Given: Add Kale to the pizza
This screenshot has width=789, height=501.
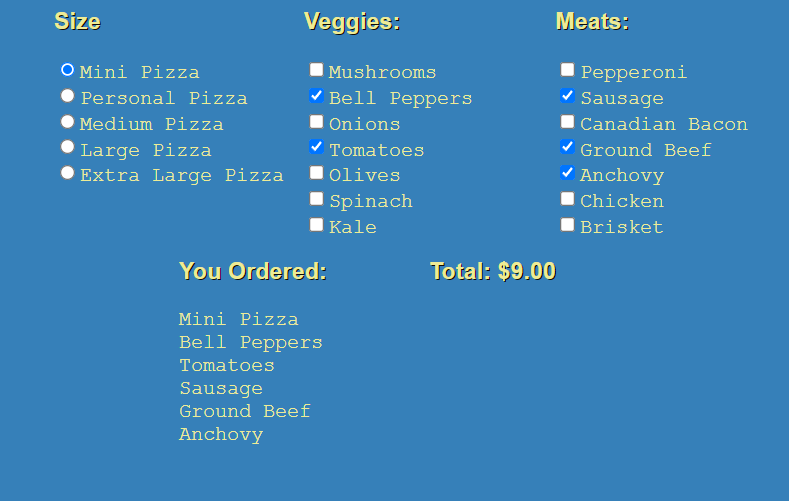Looking at the screenshot, I should click(316, 225).
